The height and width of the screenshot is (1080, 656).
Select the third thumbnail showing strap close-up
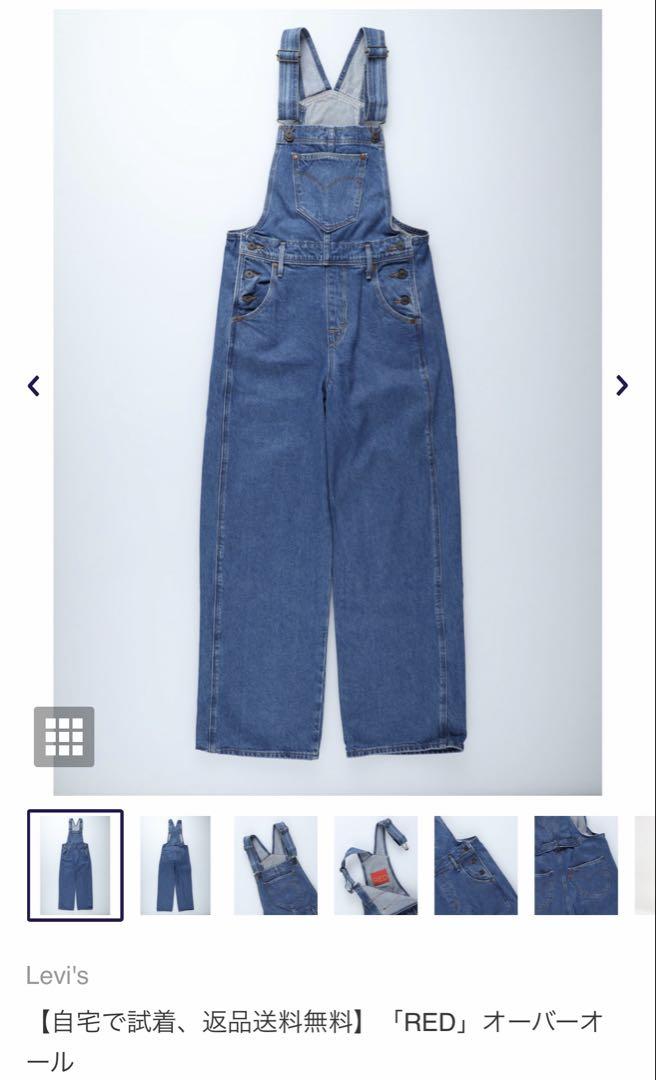click(276, 865)
